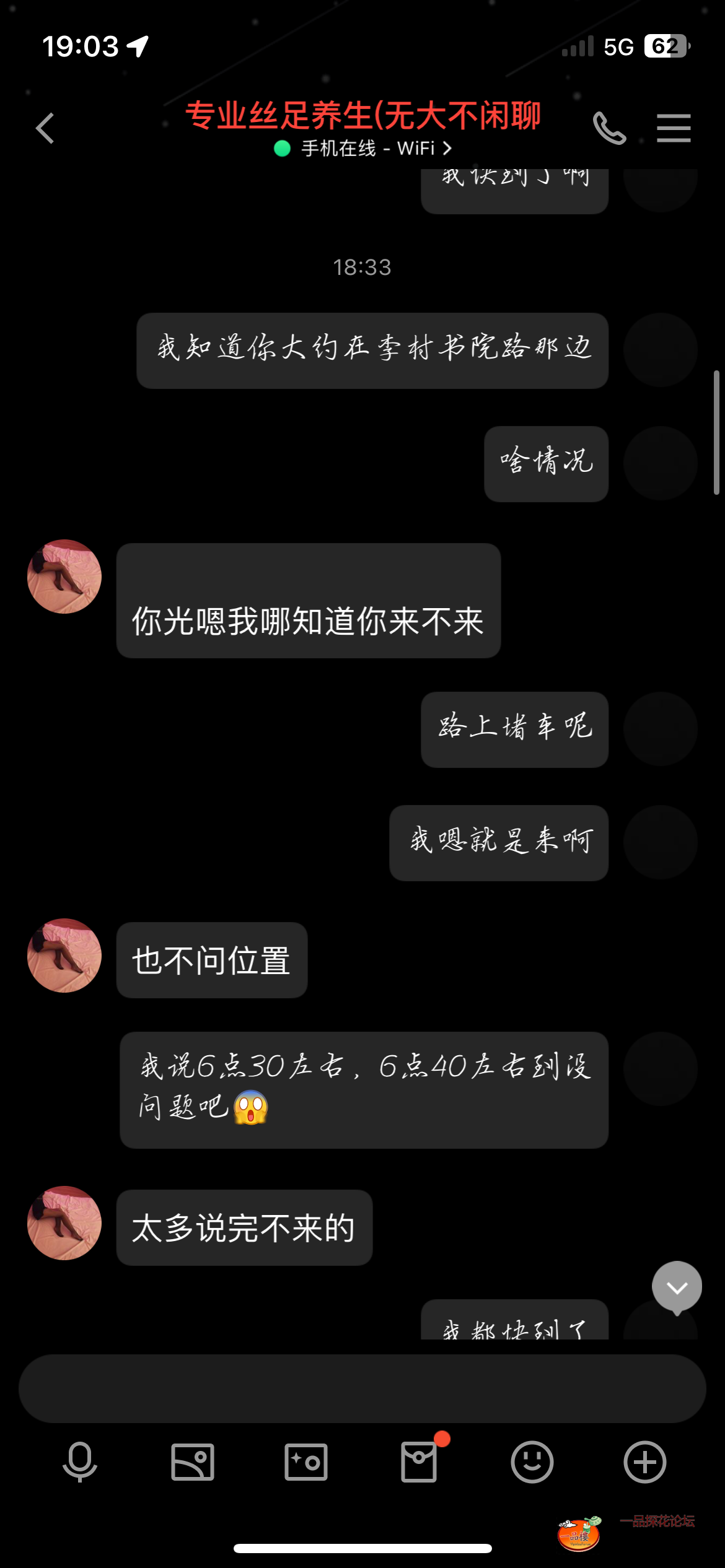
Task: Open the chat settings menu
Action: [x=674, y=128]
